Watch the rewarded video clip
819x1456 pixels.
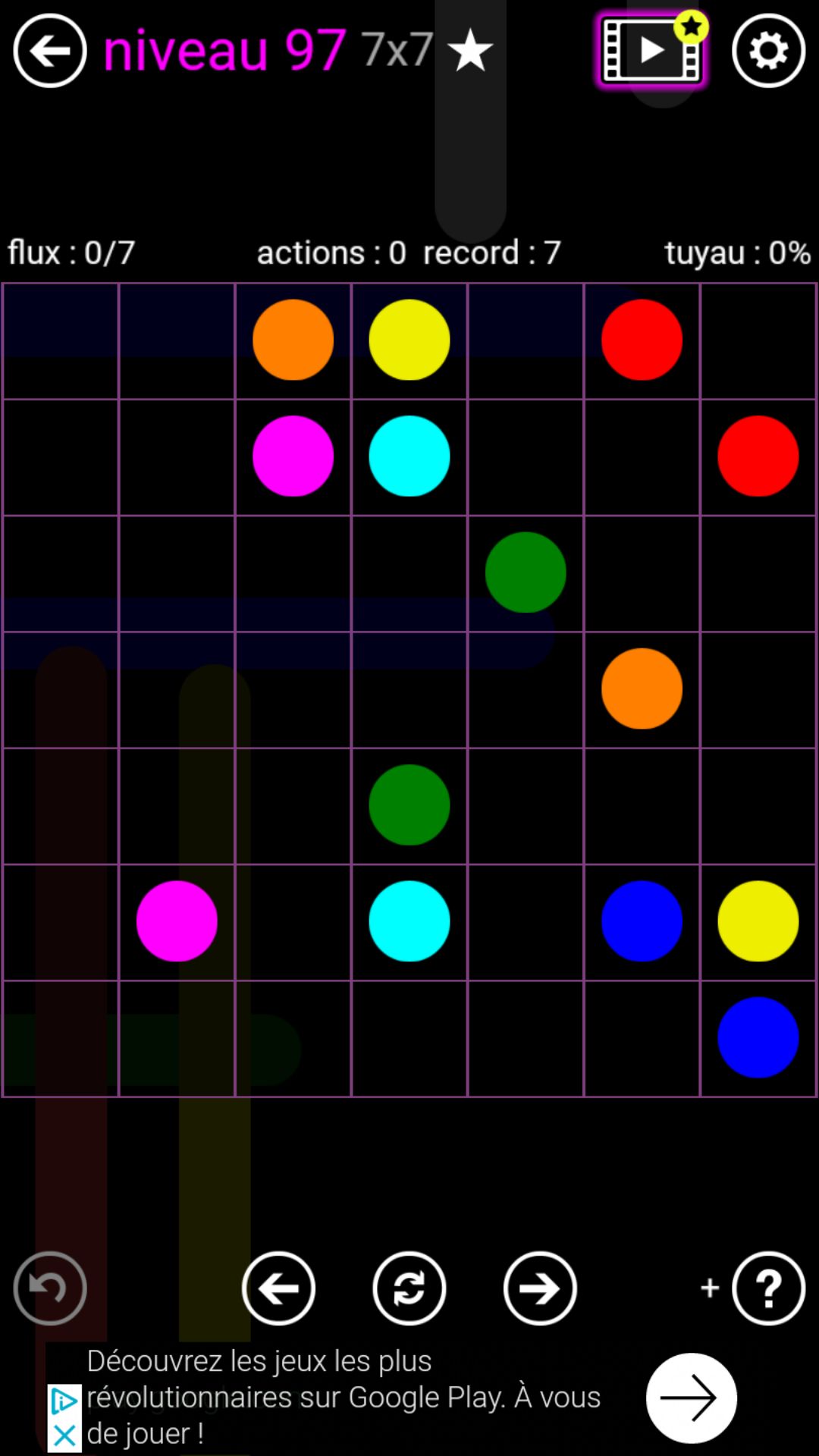(x=651, y=51)
